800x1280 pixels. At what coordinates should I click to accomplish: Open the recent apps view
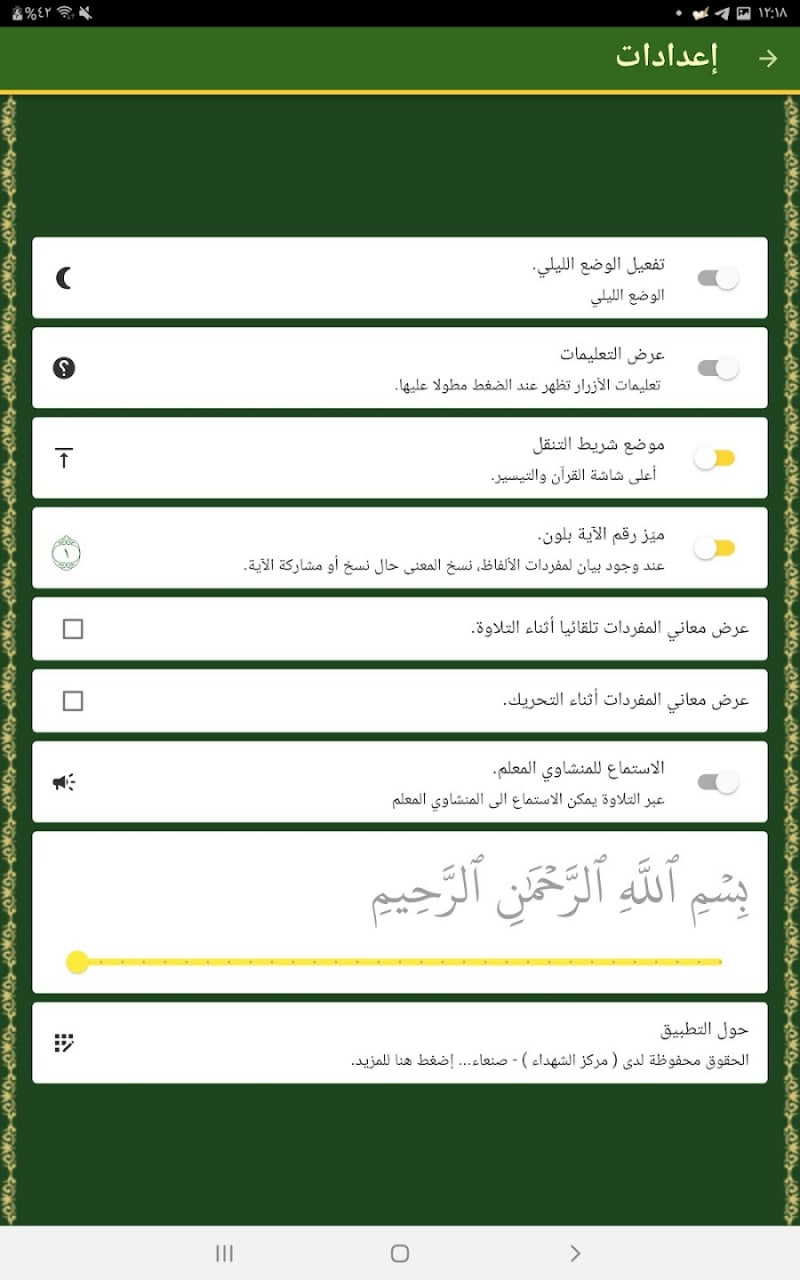[225, 1253]
